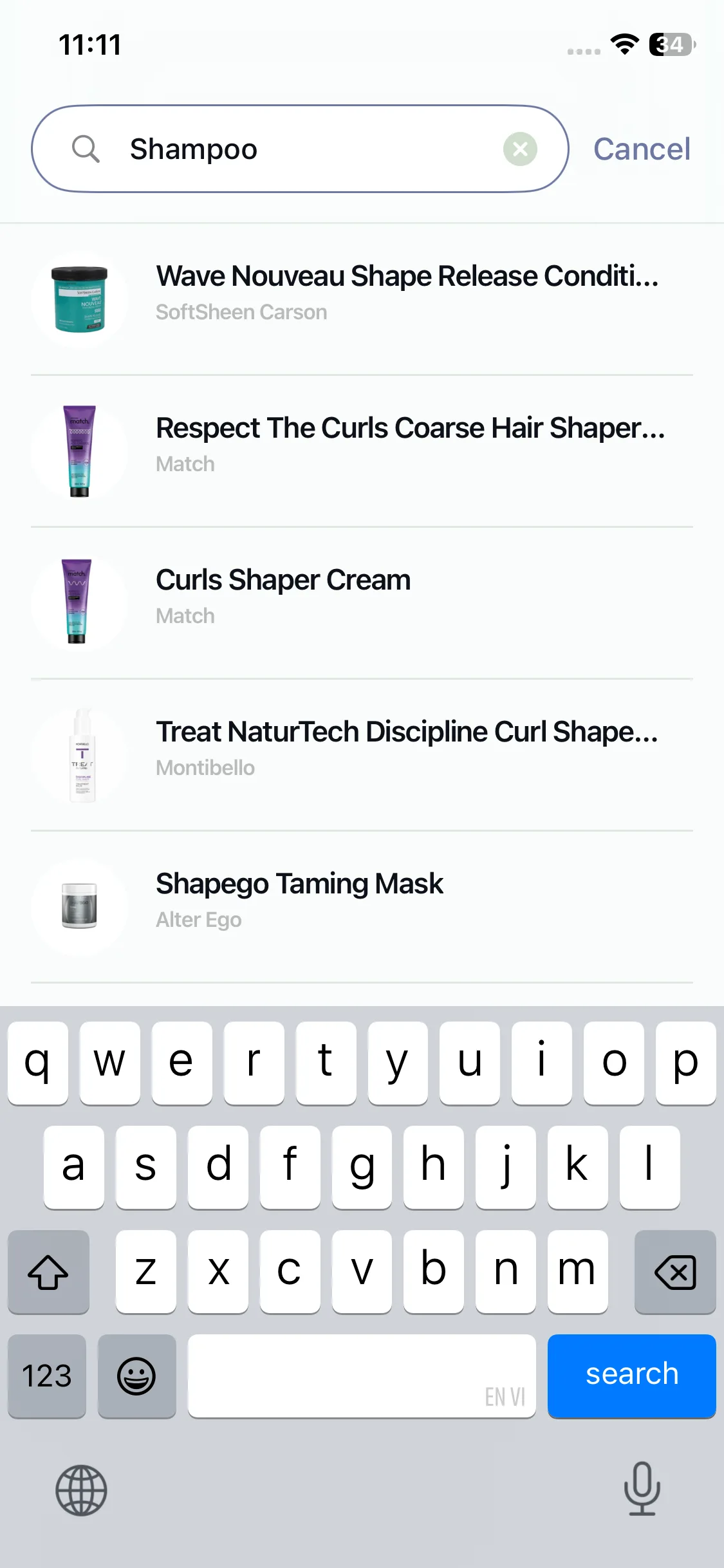Clear the Shampoo search text

coord(520,149)
